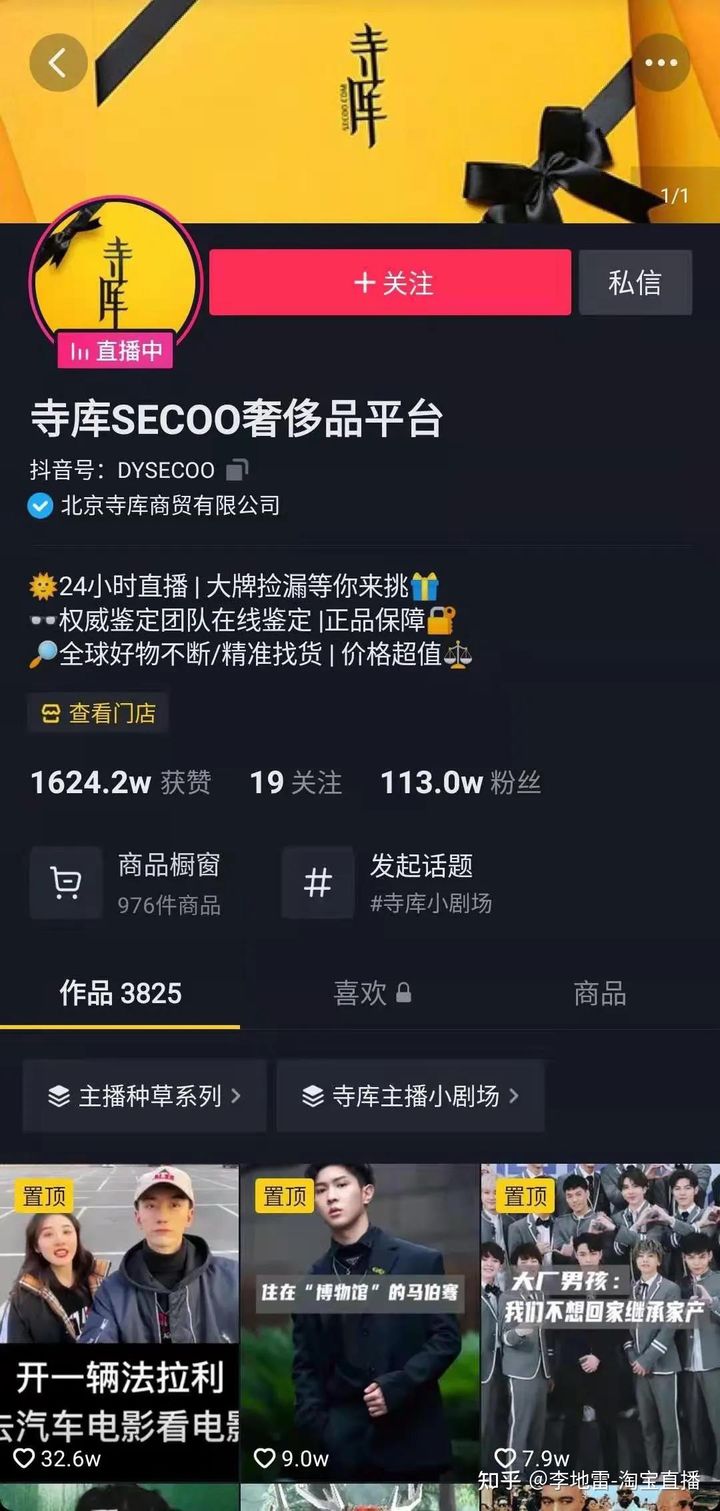This screenshot has height=1511, width=720.
Task: Open the three-dot overflow menu
Action: click(661, 63)
